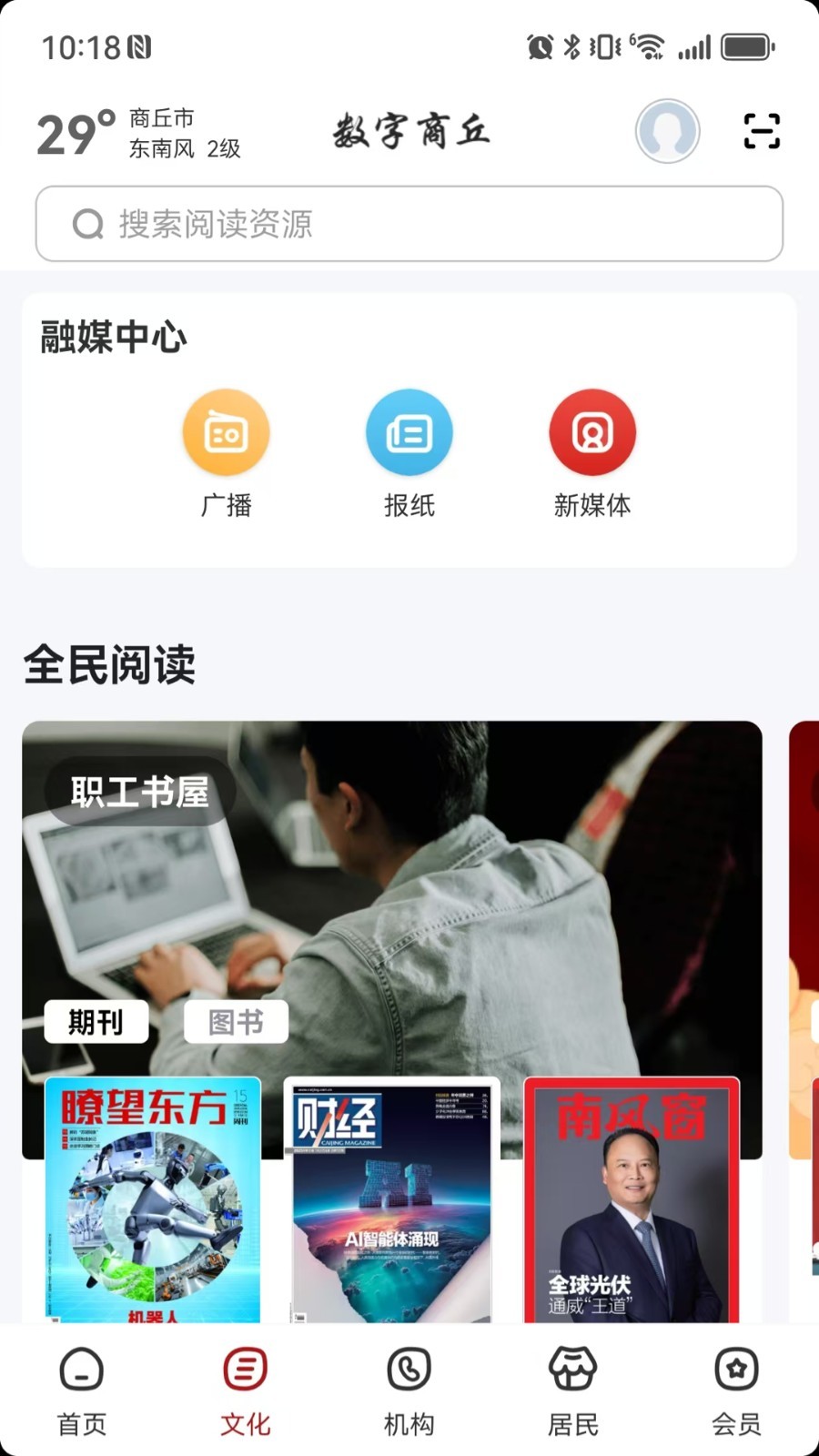
Task: Tap the 机构 phone icon
Action: click(x=409, y=1388)
